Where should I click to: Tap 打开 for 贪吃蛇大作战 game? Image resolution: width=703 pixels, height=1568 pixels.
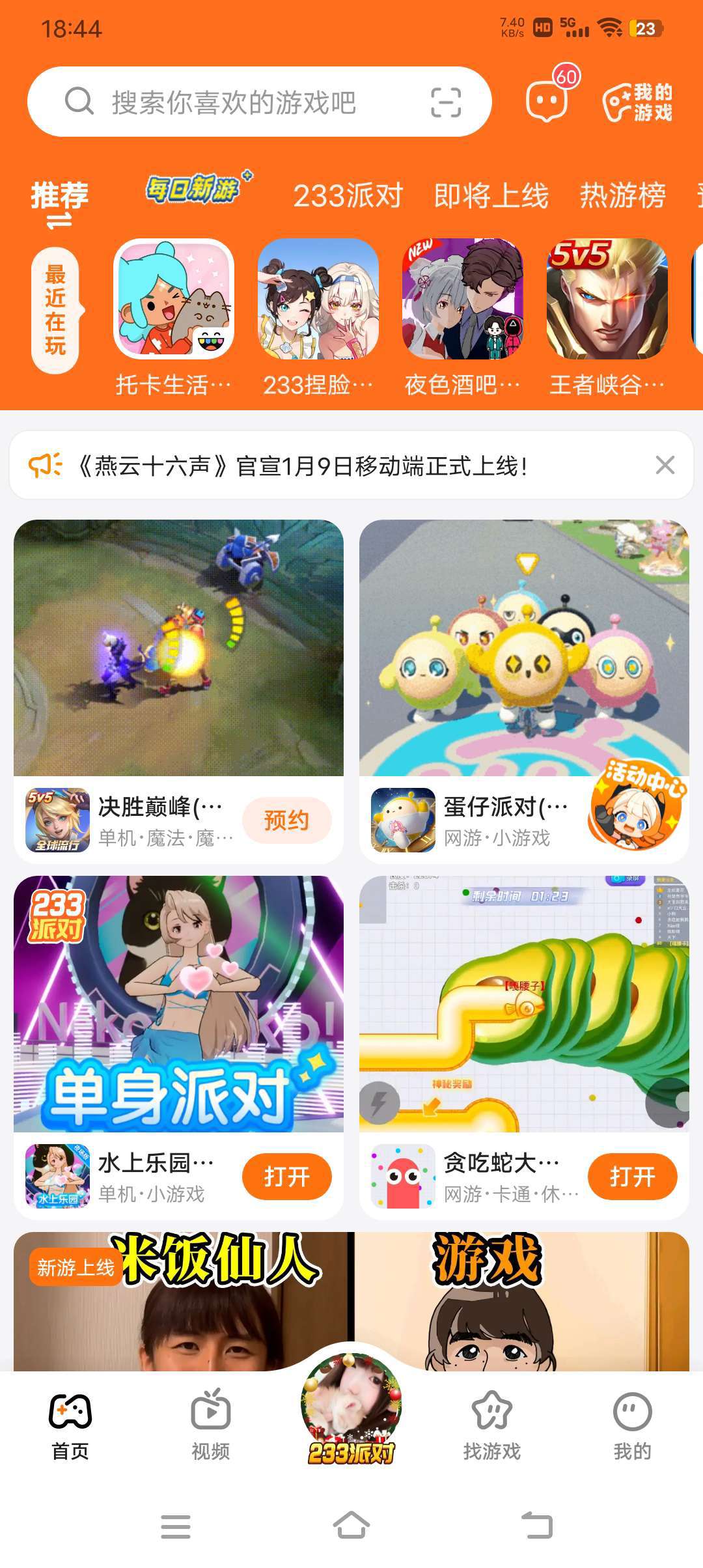point(632,1176)
